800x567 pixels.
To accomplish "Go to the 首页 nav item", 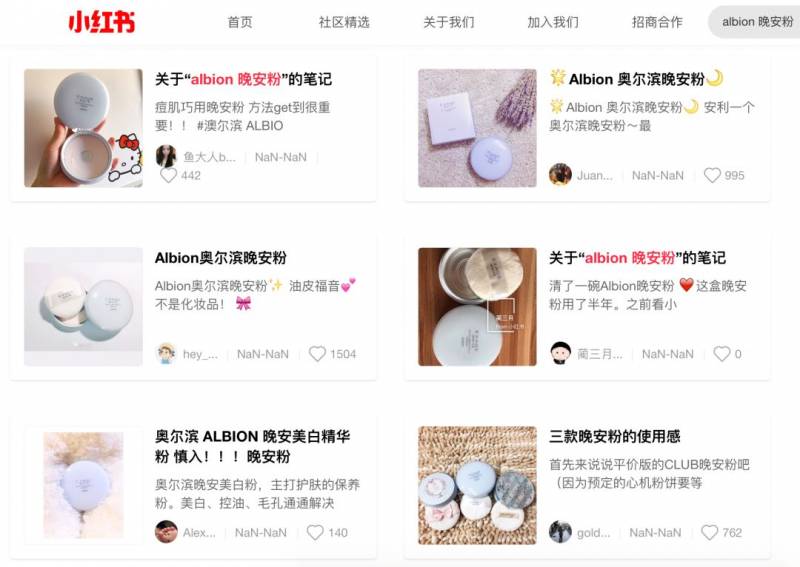I will click(x=240, y=22).
